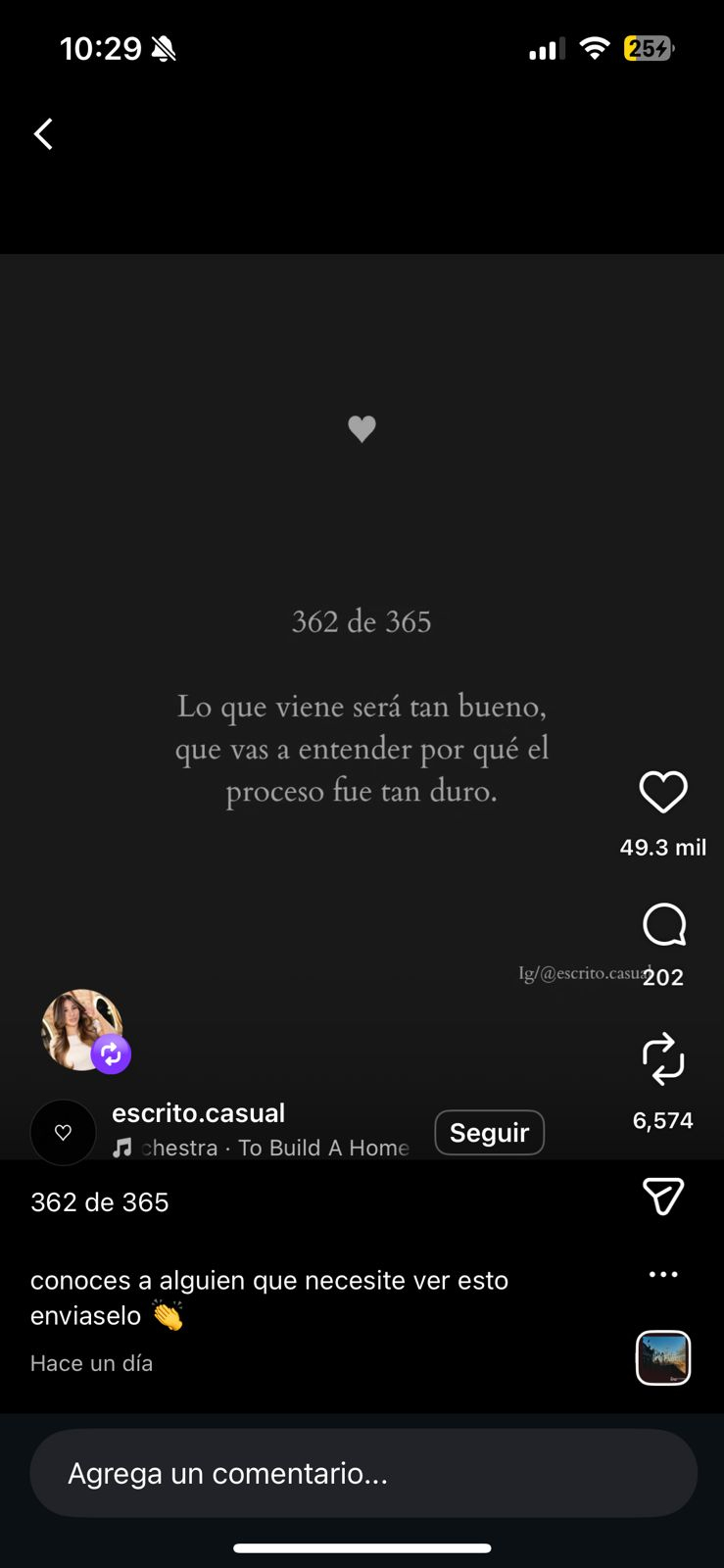Tap the repost/share arrows icon
724x1568 pixels.
(x=664, y=1058)
